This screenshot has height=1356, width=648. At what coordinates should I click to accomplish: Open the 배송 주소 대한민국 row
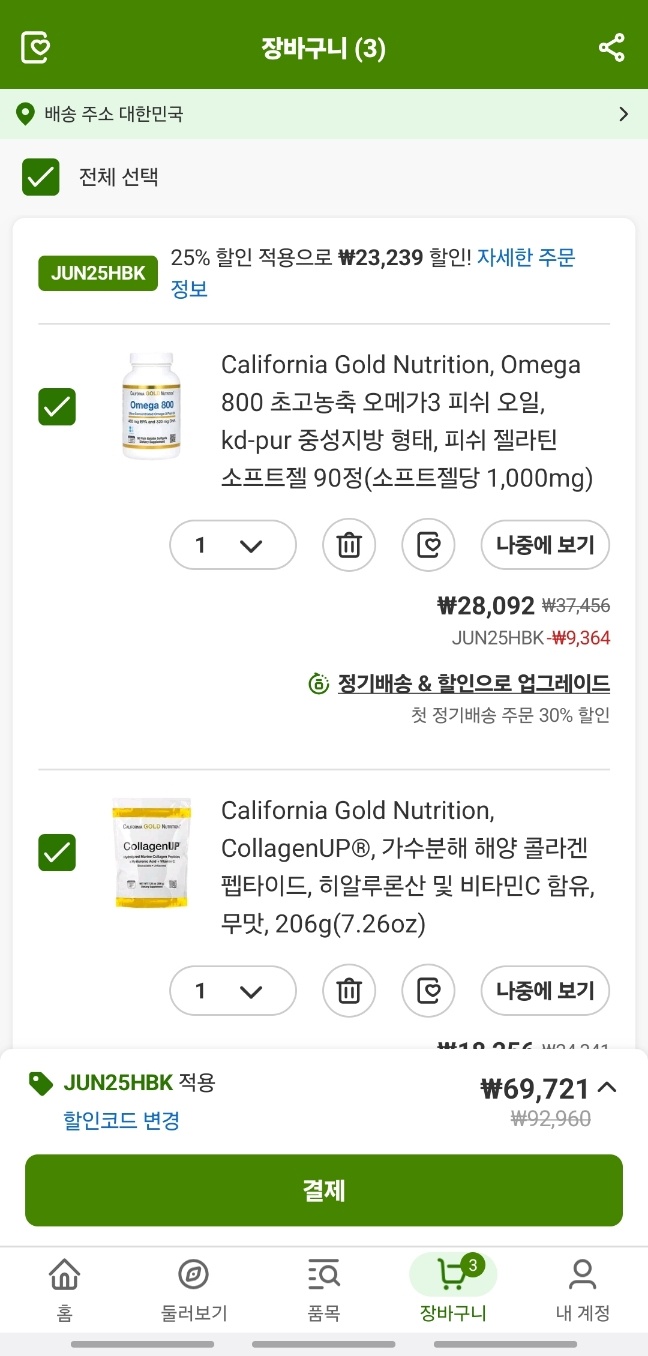[x=324, y=114]
